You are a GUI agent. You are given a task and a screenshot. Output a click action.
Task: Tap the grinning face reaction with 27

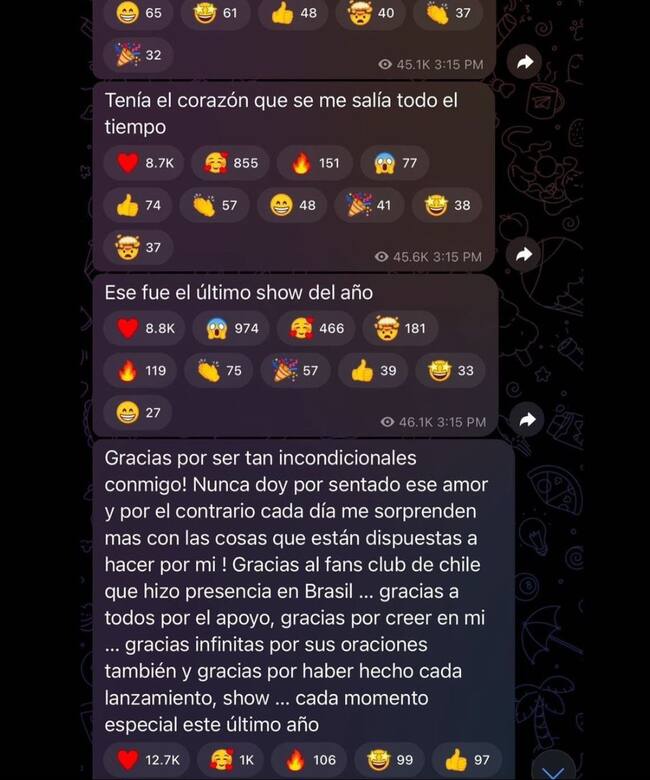[138, 412]
